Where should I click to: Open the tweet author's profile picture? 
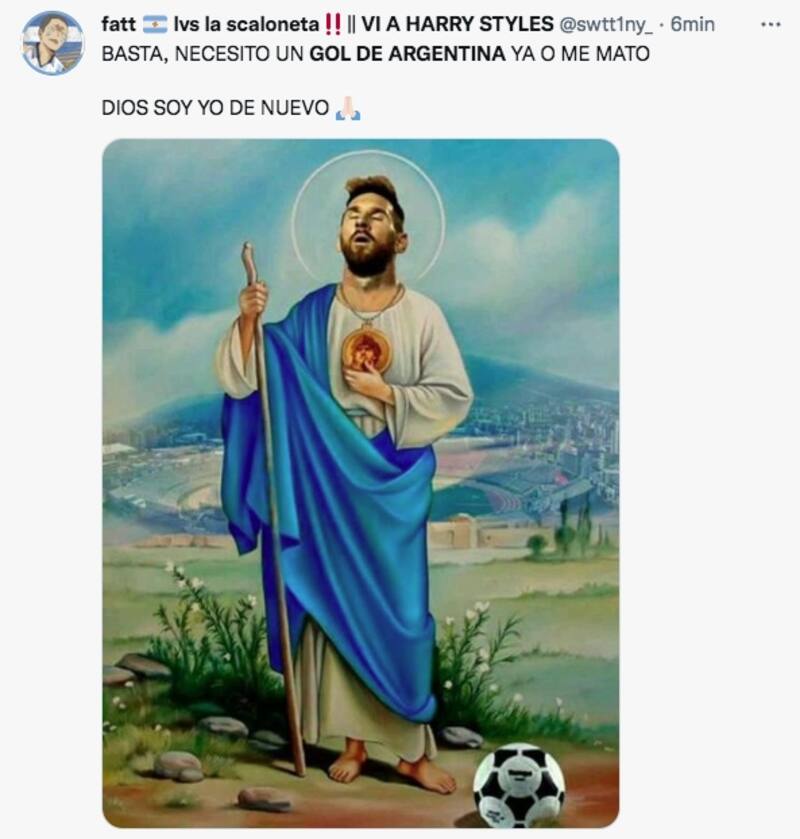52,43
